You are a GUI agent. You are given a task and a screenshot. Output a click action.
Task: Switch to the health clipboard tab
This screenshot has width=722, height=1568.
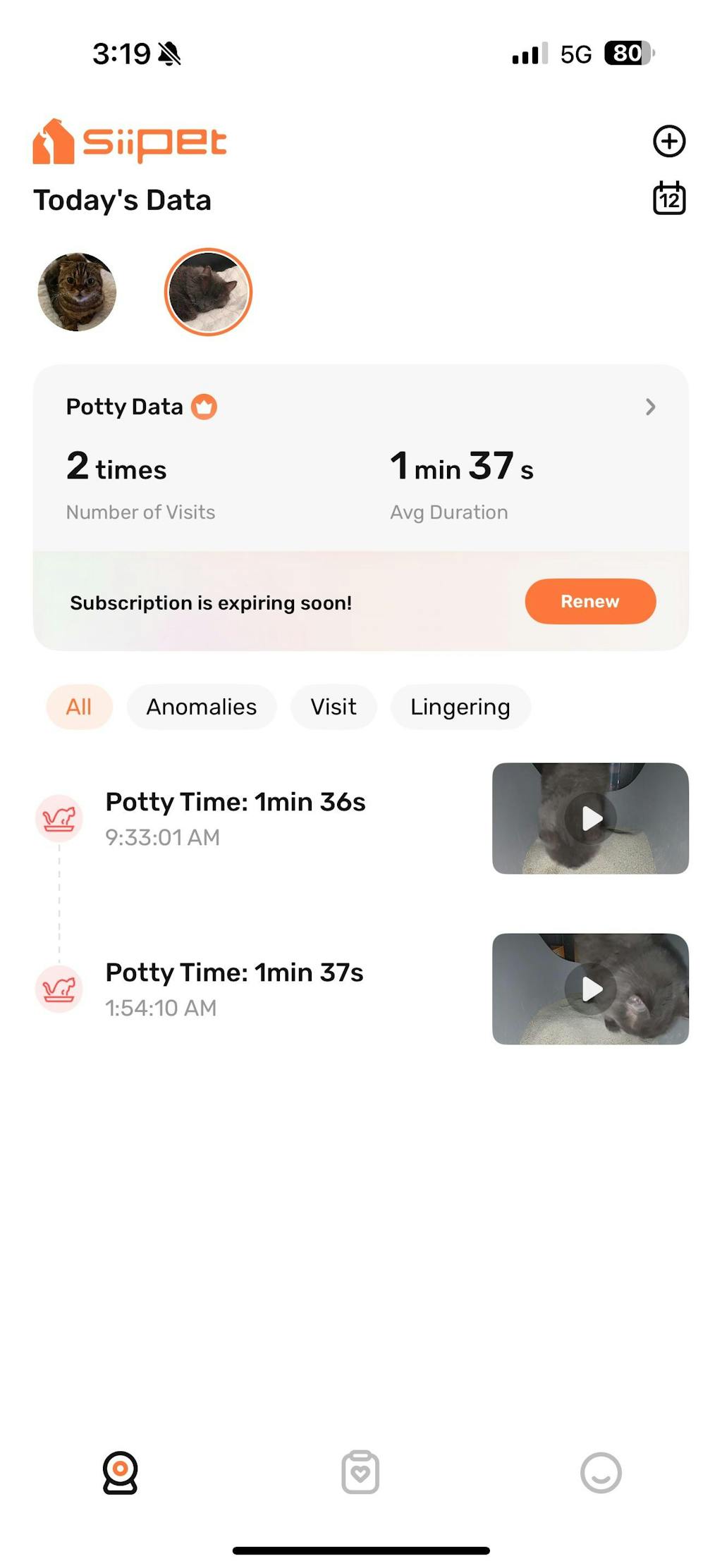pos(360,1471)
